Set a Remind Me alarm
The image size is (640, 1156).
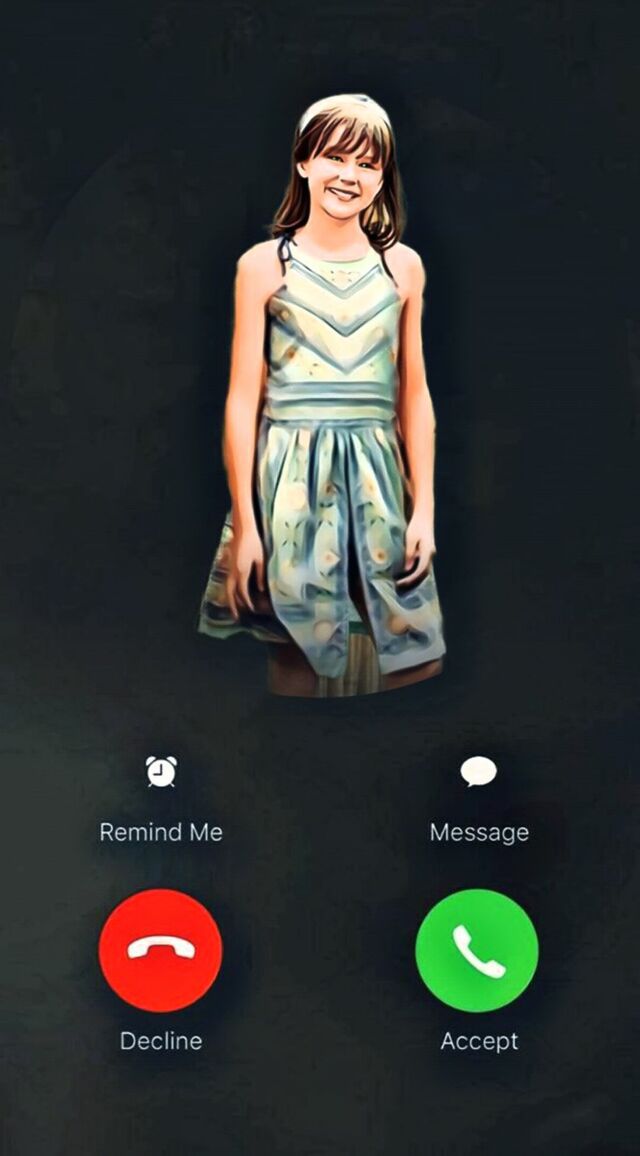pos(161,772)
